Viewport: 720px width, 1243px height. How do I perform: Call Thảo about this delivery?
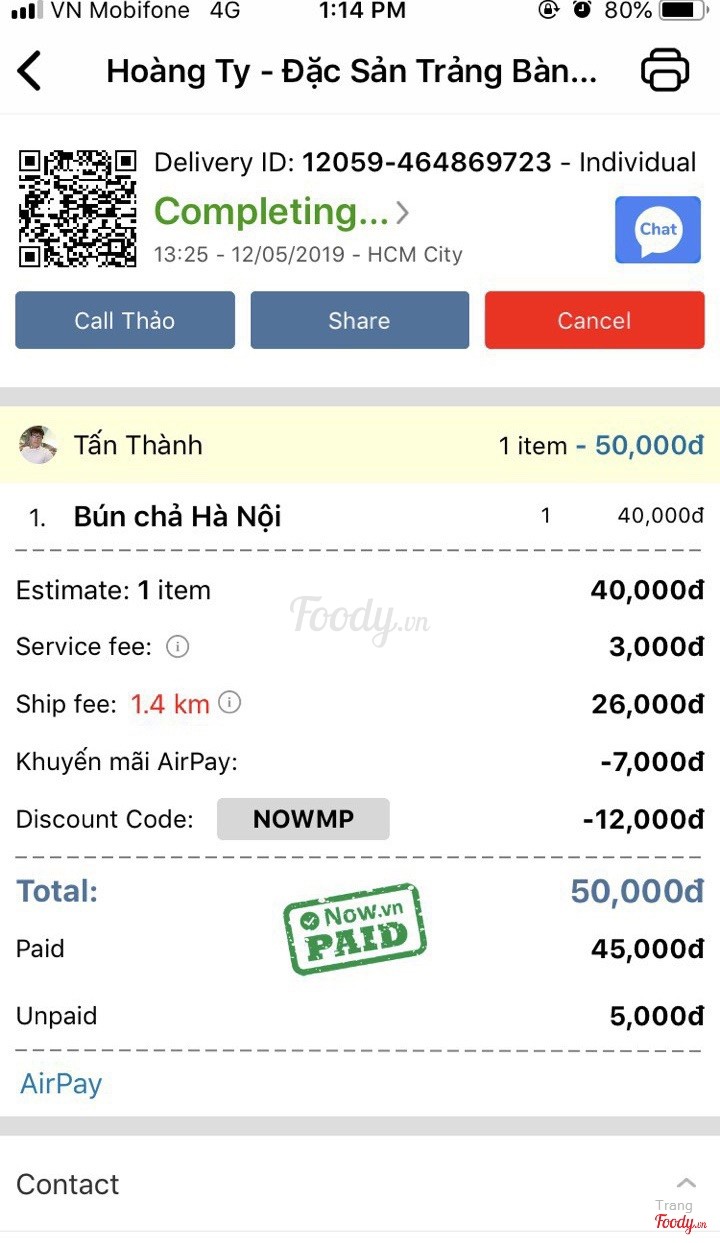(x=125, y=321)
